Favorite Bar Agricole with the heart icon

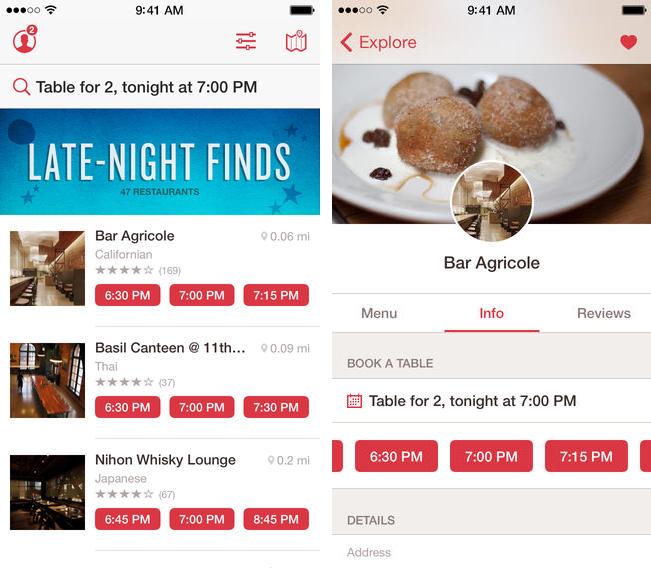[628, 42]
